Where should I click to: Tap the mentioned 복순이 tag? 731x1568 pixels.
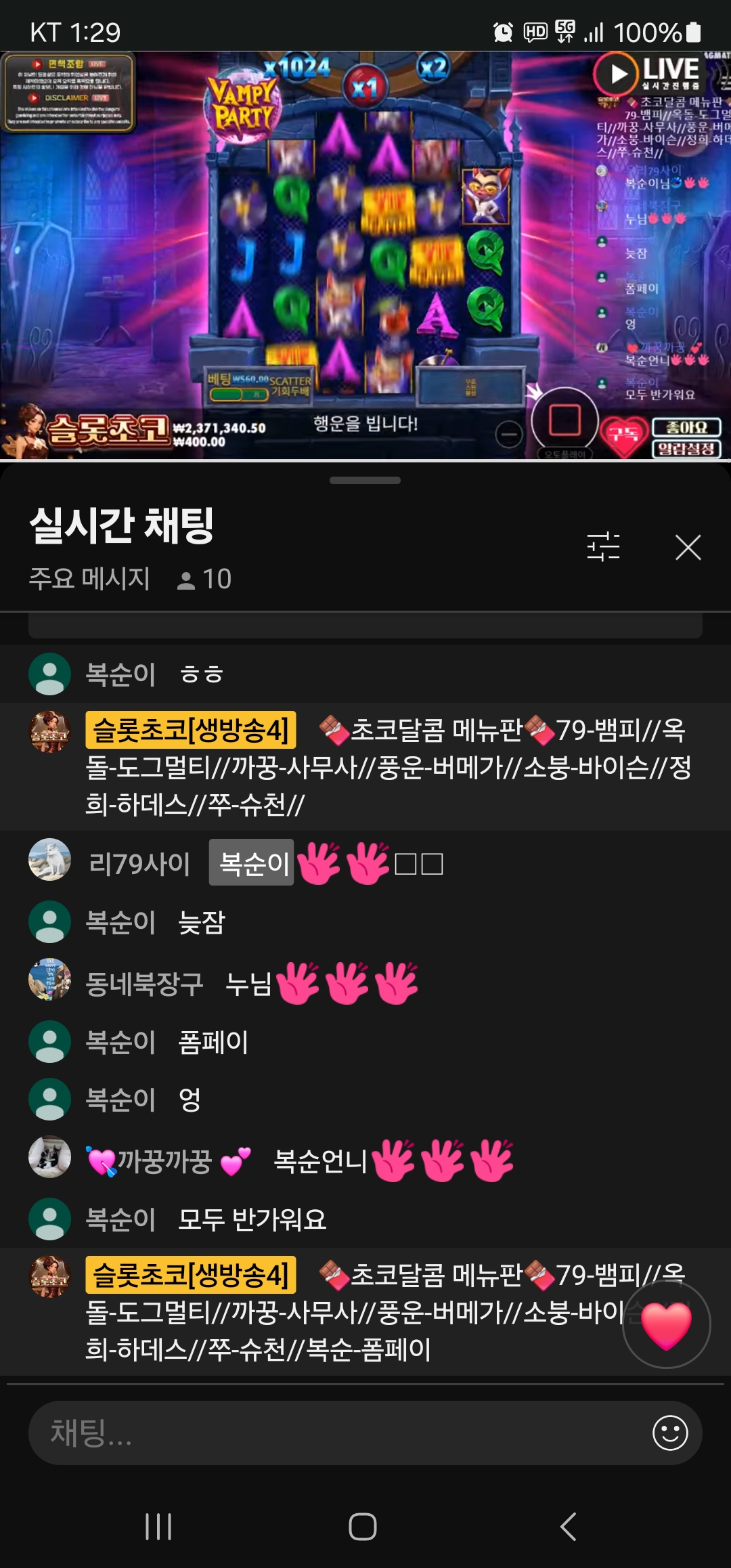point(252,863)
